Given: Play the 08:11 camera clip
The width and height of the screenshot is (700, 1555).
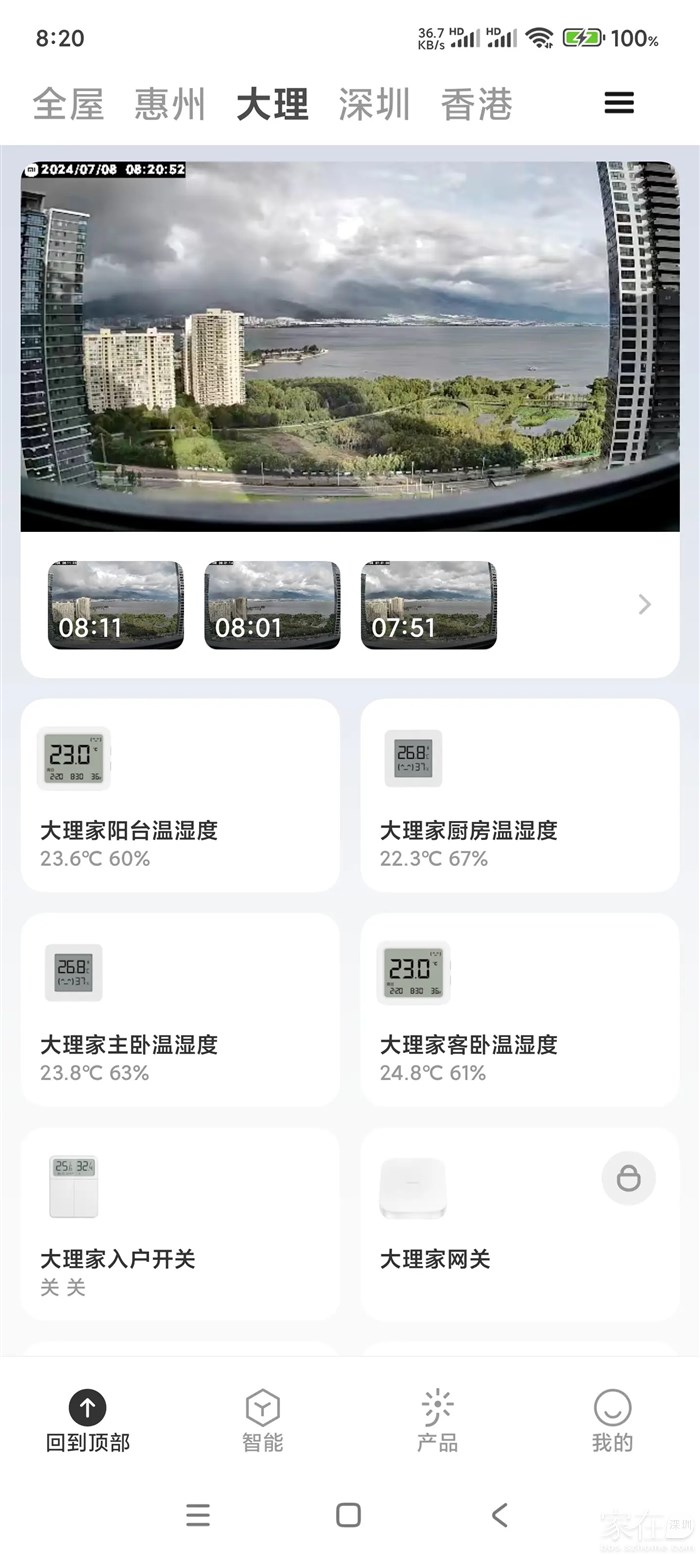Looking at the screenshot, I should [x=116, y=605].
